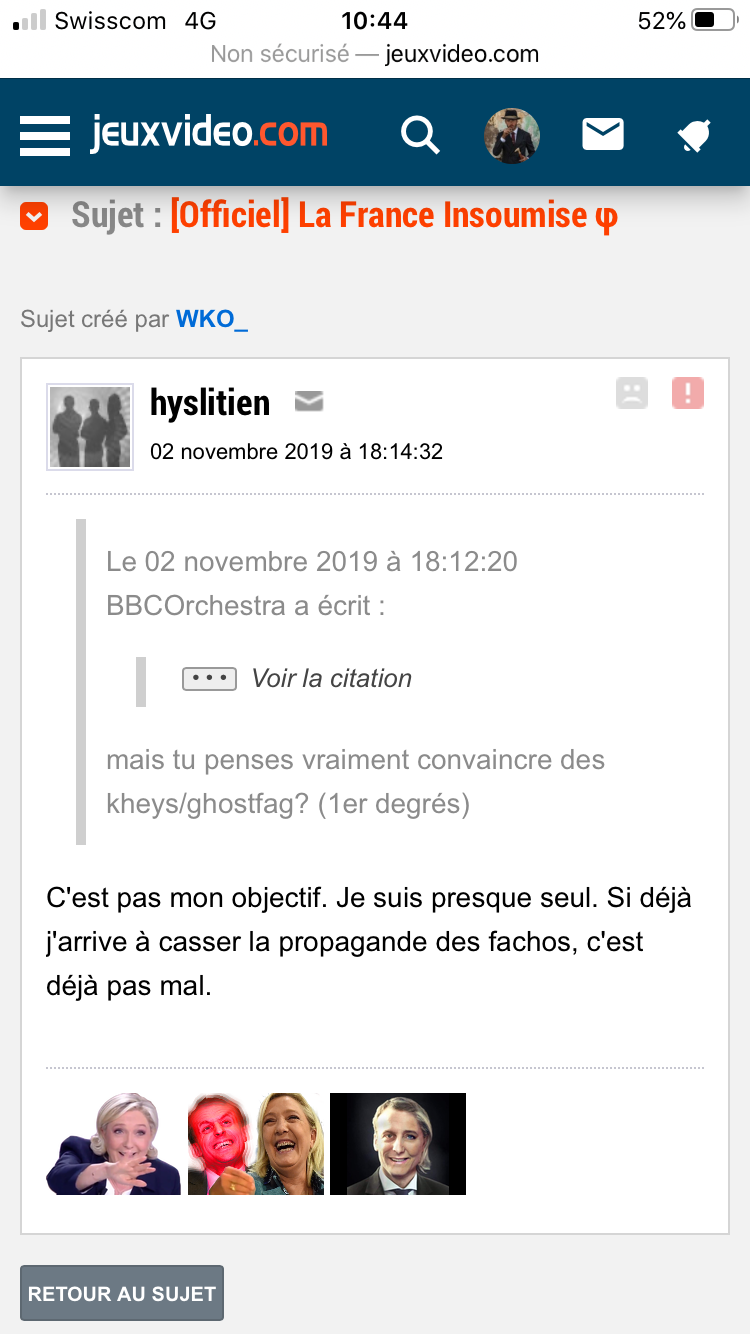This screenshot has height=1334, width=750.
Task: Expand the orange arrow next to Sujet
Action: (x=34, y=216)
